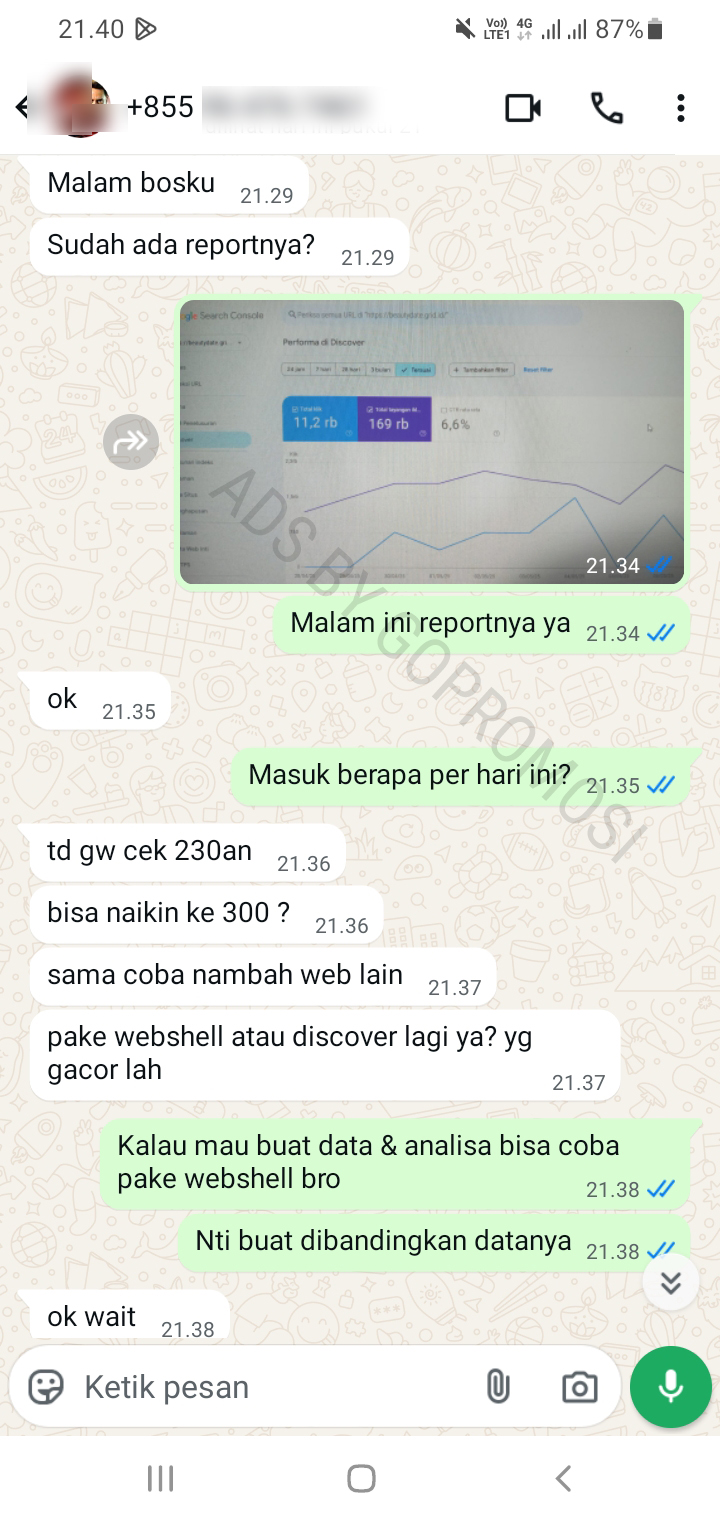The height and width of the screenshot is (1520, 720).
Task: Open the Search Console report image
Action: pos(432,442)
